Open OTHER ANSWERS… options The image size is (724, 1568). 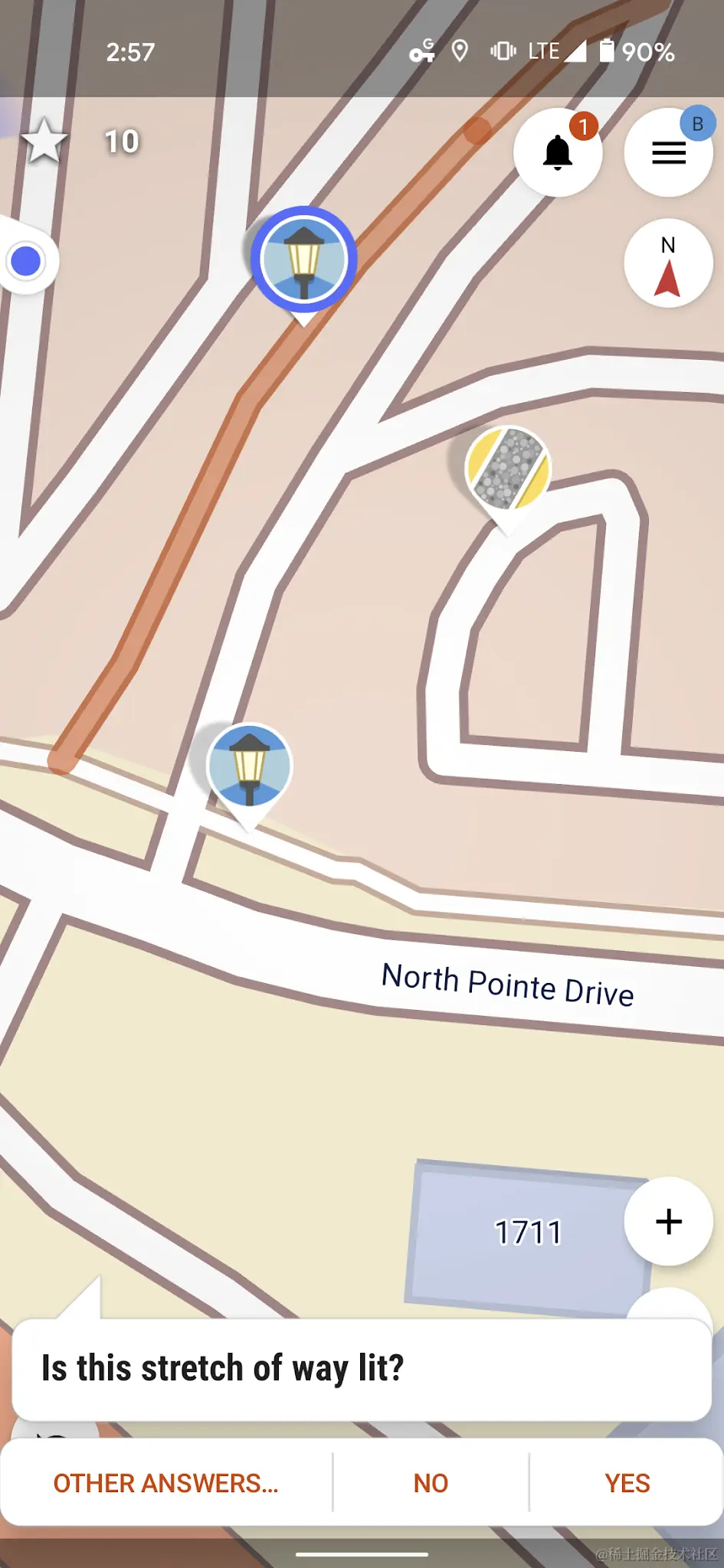coord(165,1483)
